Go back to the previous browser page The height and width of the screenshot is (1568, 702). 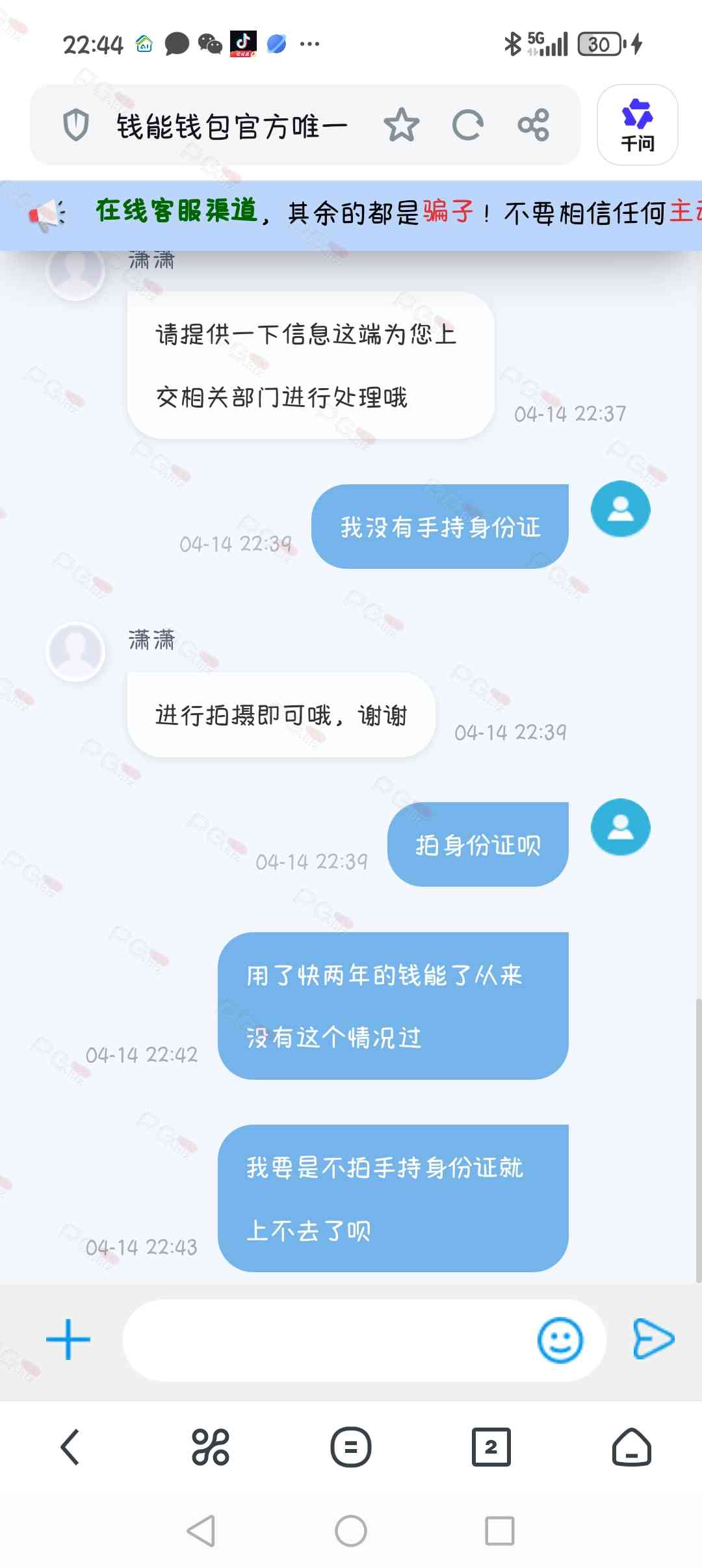tap(70, 1447)
